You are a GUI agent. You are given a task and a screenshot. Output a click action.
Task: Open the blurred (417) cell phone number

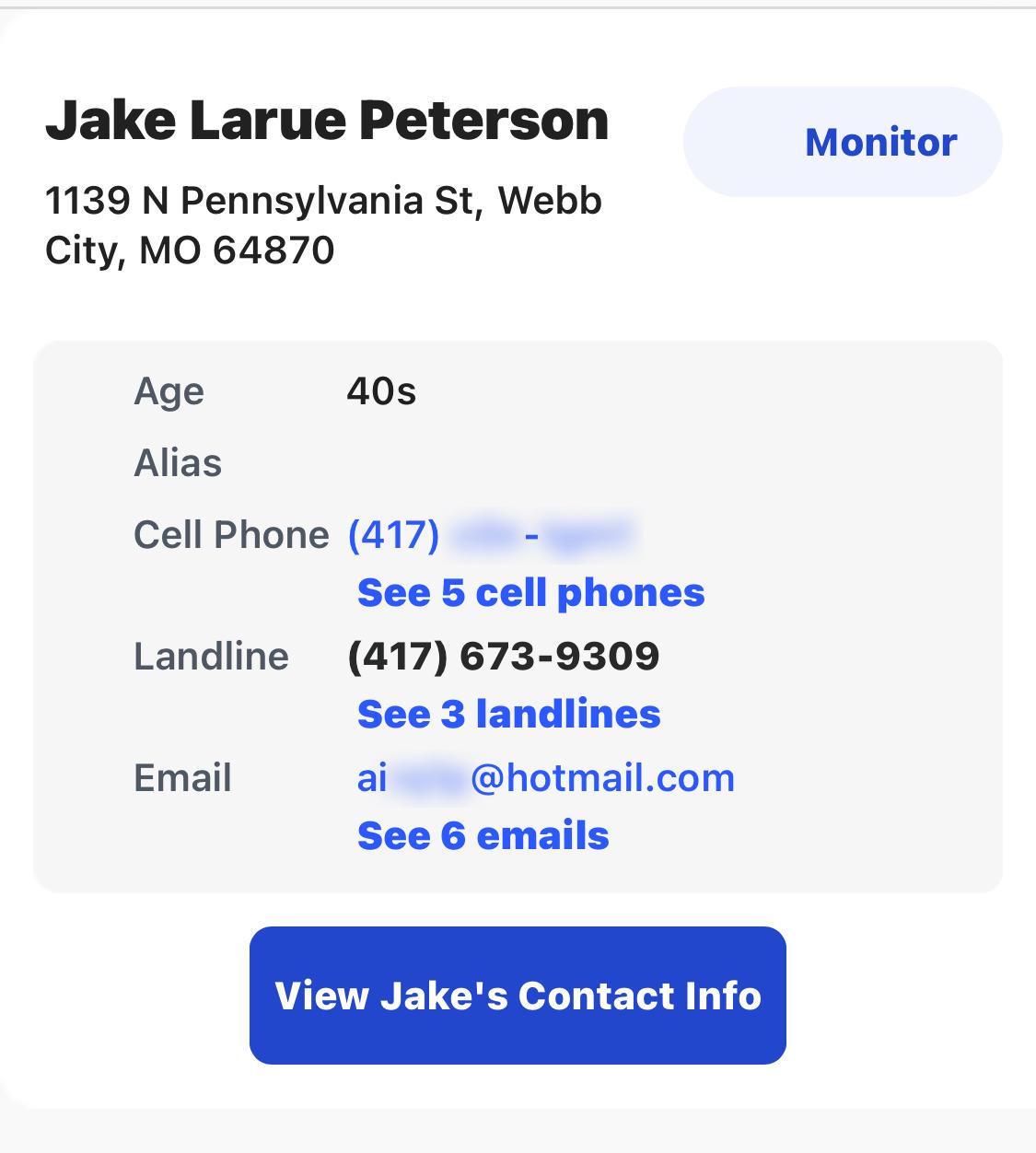(492, 535)
